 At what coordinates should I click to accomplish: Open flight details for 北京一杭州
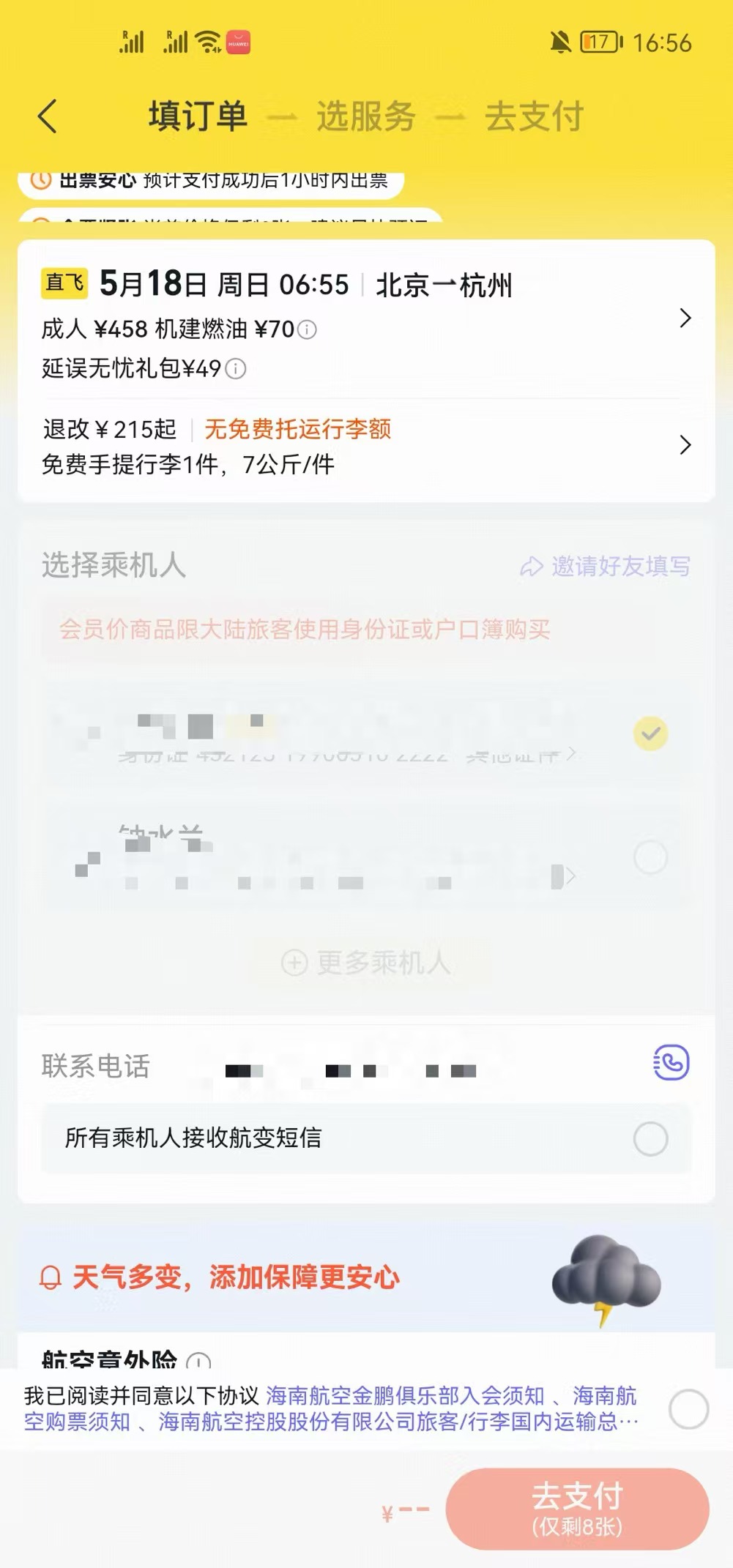pos(685,318)
